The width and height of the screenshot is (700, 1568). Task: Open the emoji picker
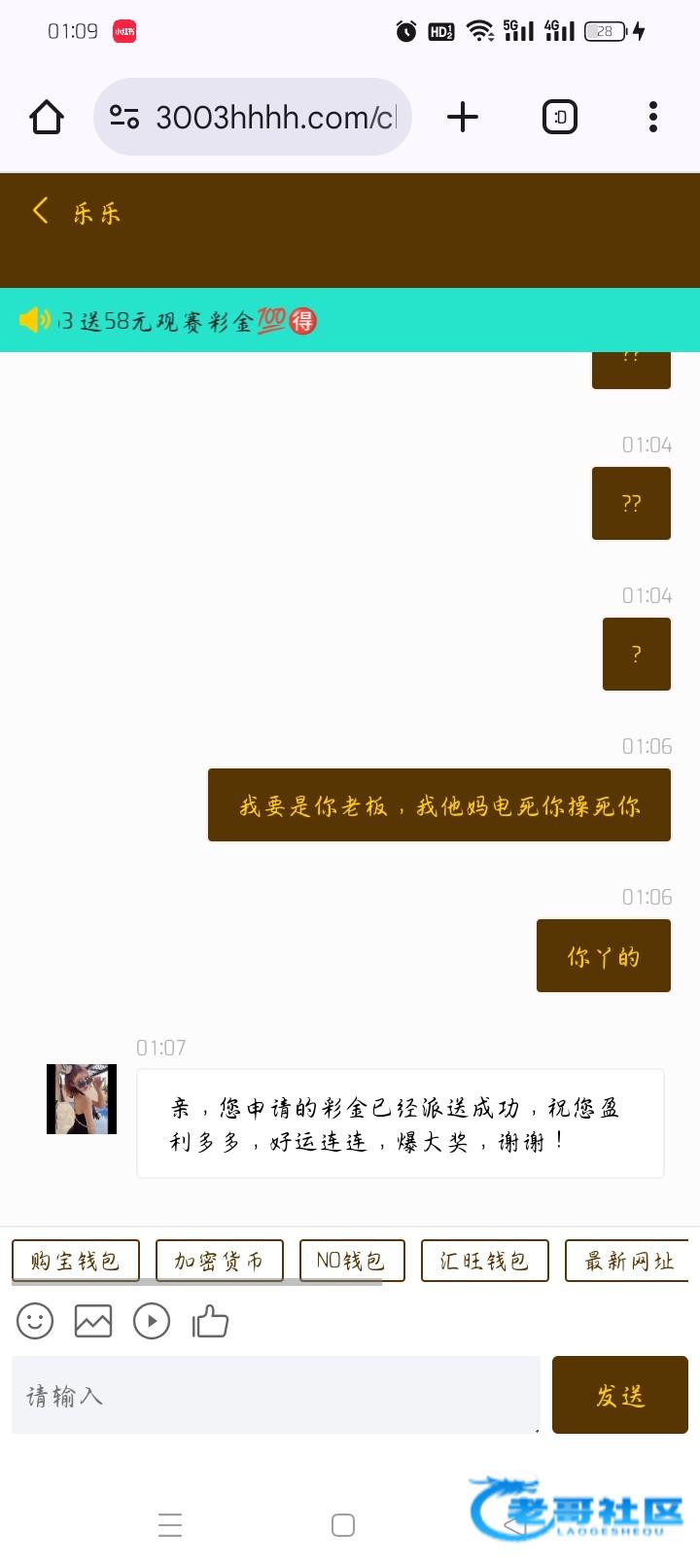(x=35, y=1321)
